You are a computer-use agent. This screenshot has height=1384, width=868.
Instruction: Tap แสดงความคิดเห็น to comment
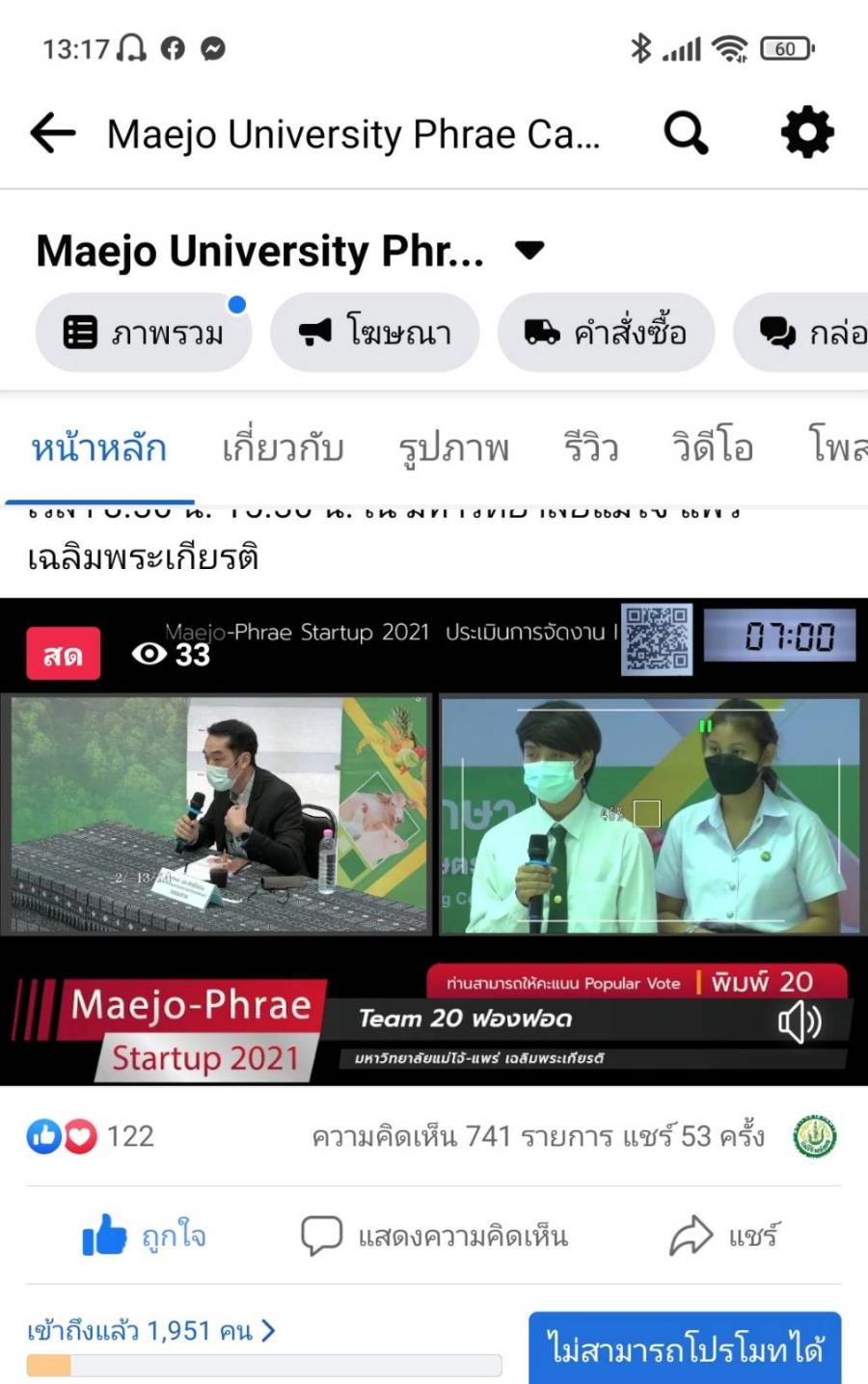click(434, 1235)
